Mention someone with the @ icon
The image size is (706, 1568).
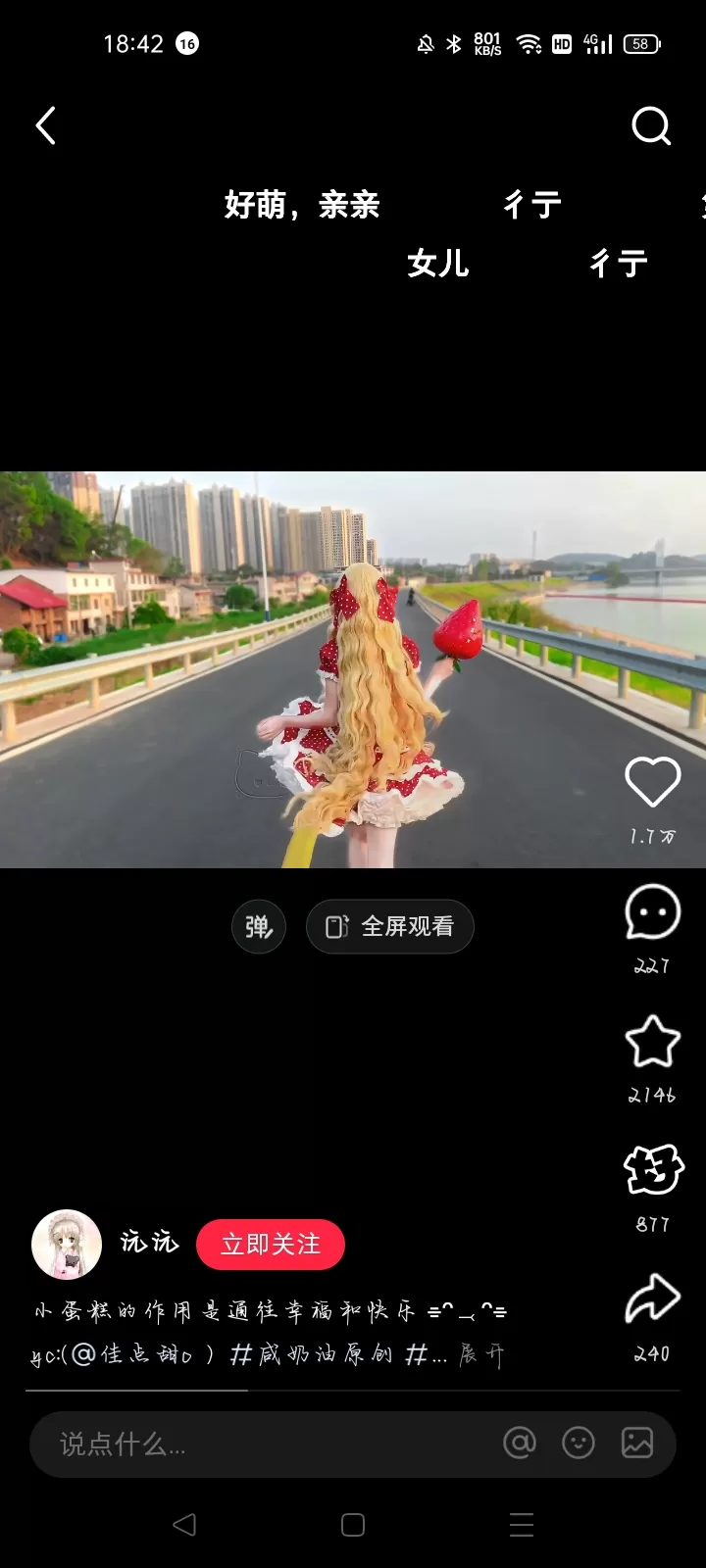point(520,1443)
